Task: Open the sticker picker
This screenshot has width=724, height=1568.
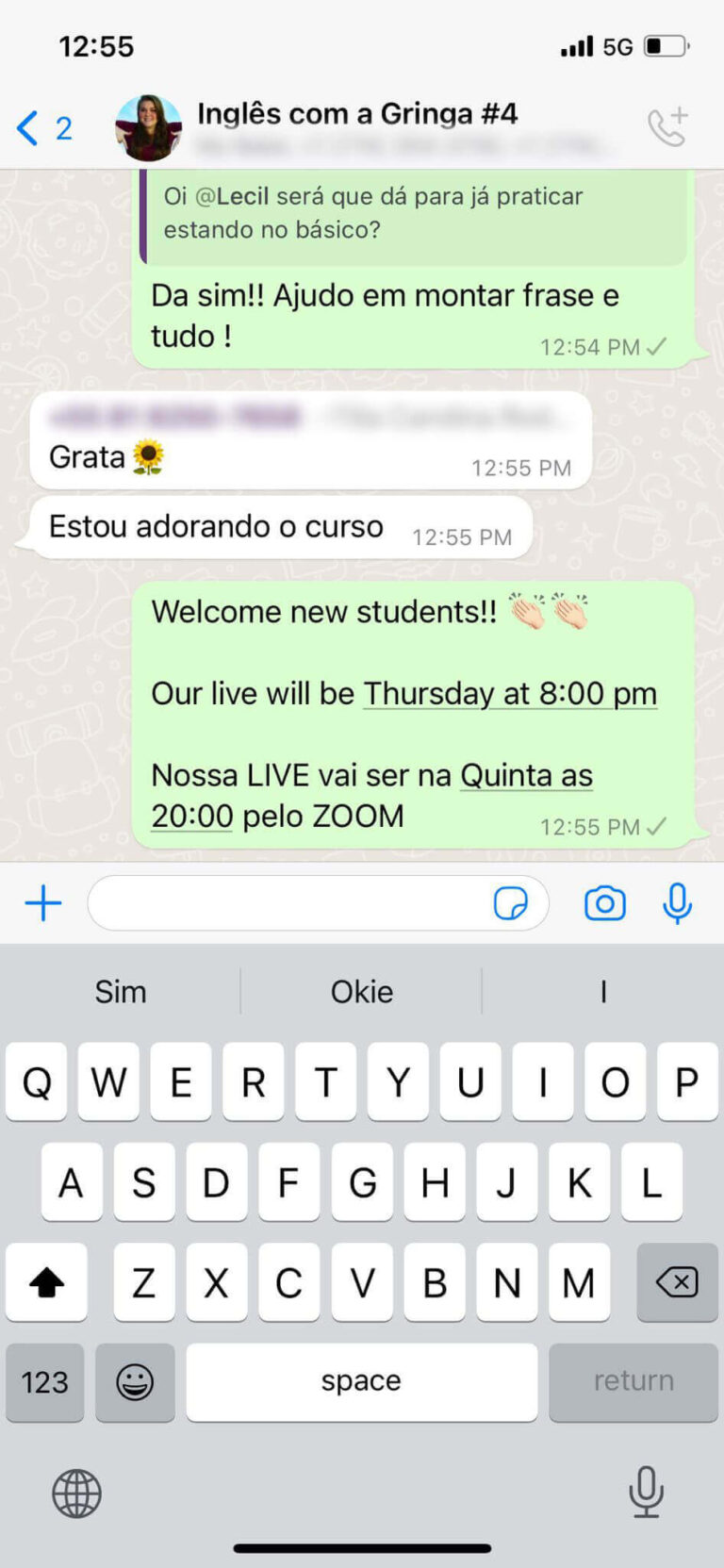Action: [x=510, y=903]
